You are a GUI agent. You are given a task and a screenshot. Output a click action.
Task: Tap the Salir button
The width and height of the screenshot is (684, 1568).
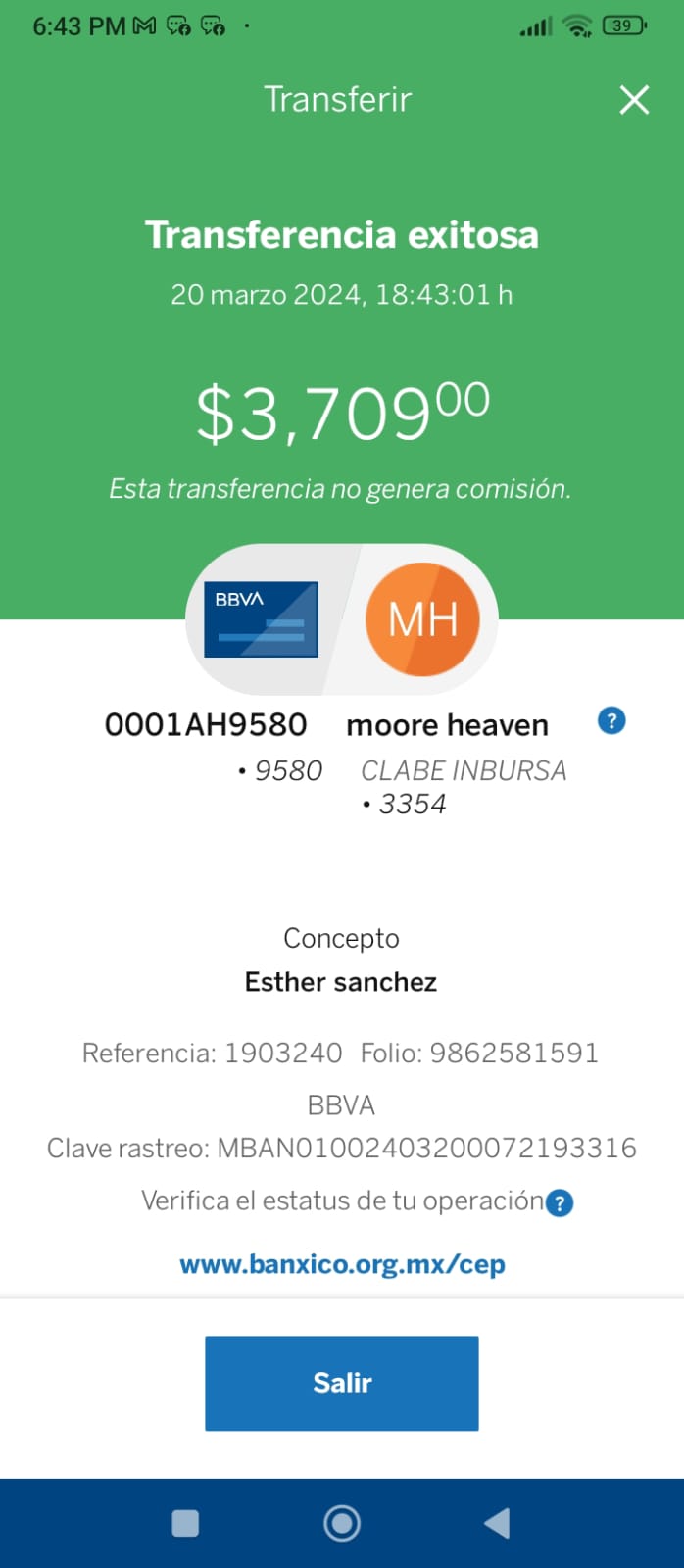tap(342, 1383)
